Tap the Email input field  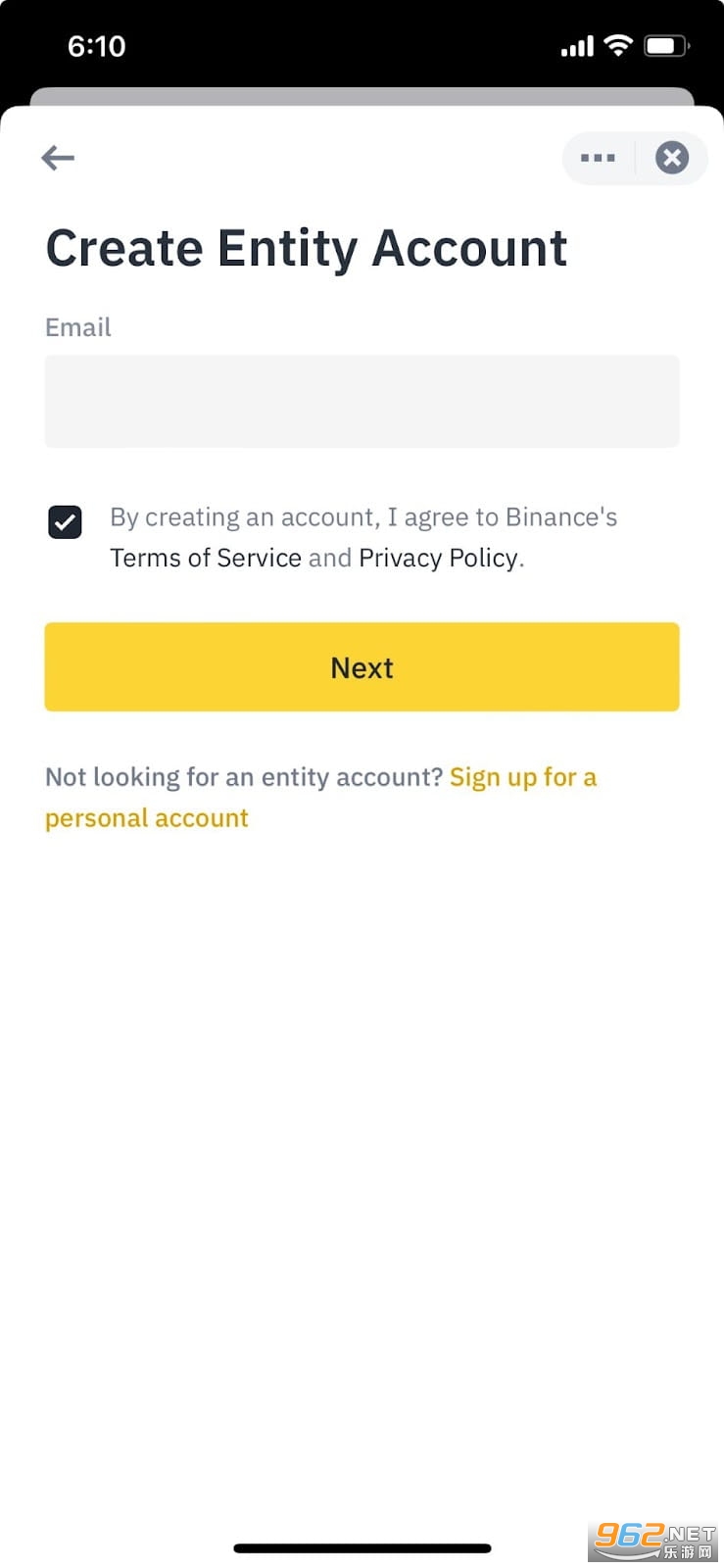tap(362, 401)
